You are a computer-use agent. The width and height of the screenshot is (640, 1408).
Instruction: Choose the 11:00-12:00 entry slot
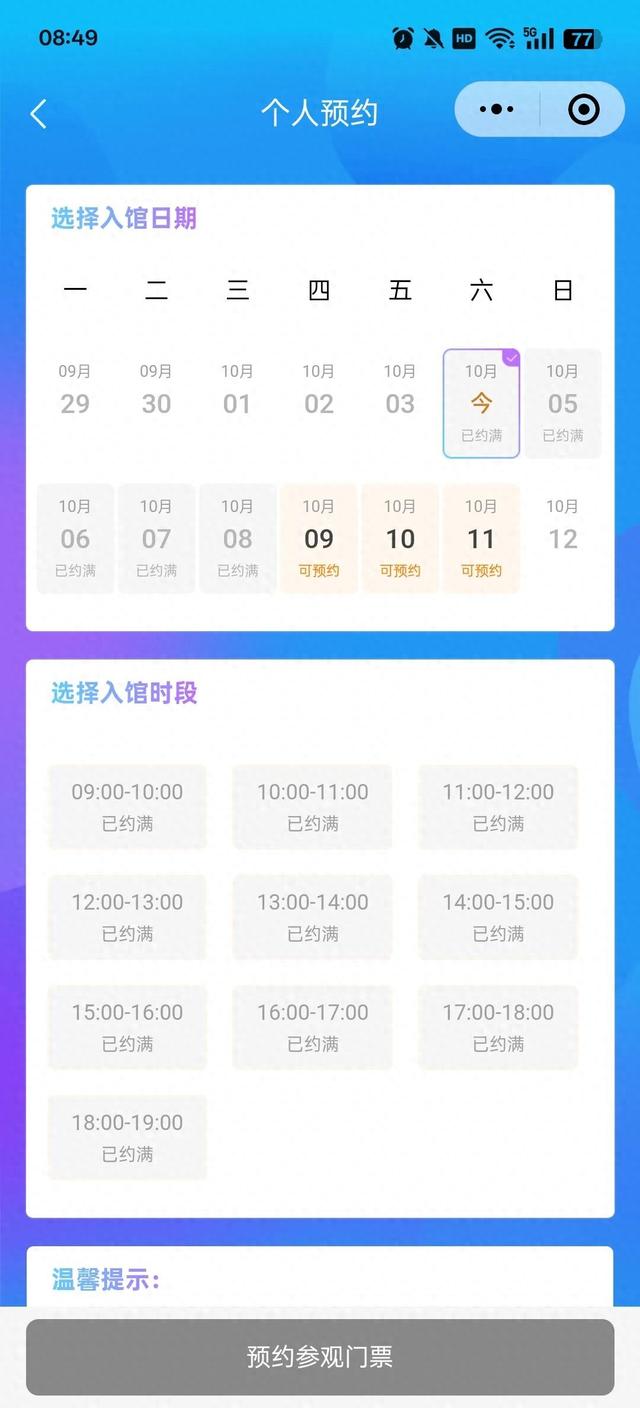coord(498,807)
